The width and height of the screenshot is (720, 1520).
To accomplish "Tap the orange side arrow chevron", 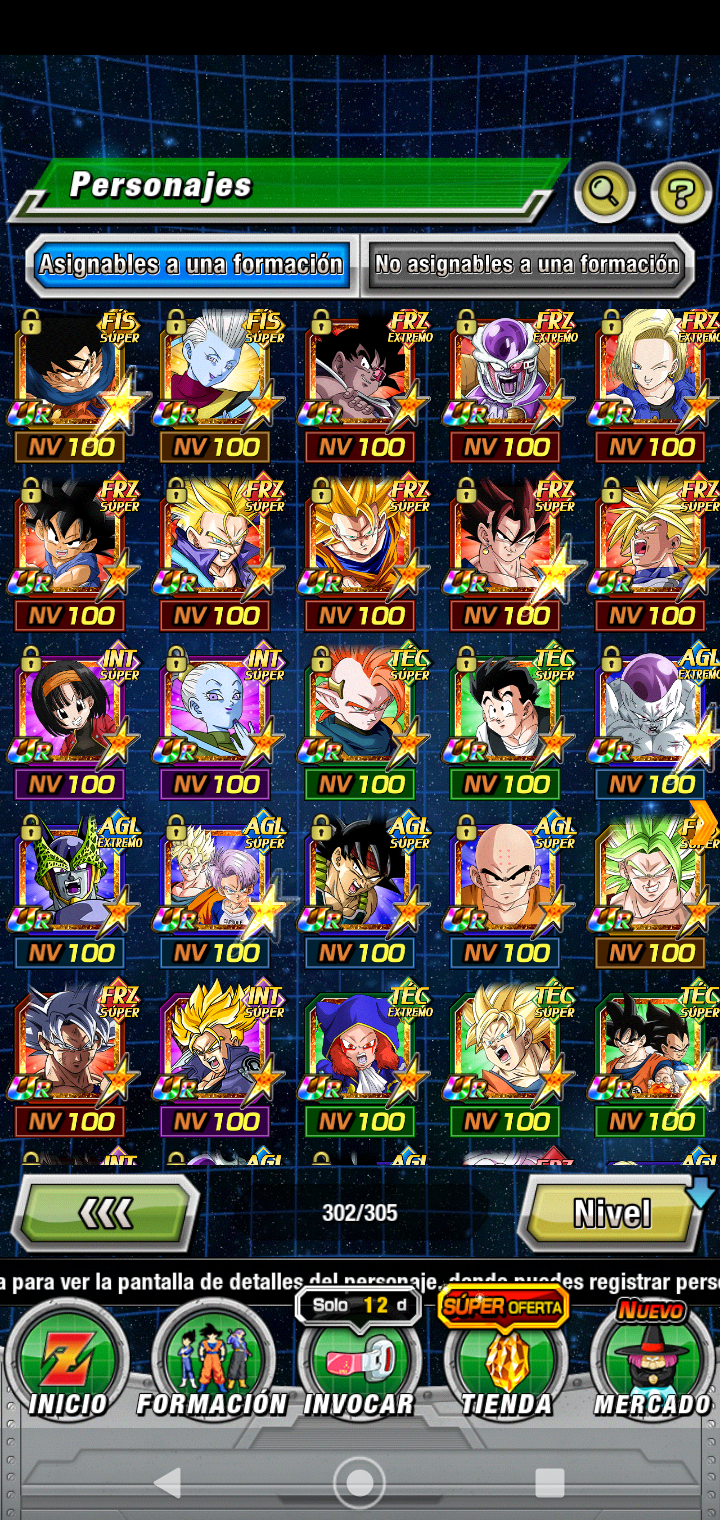I will tap(703, 822).
